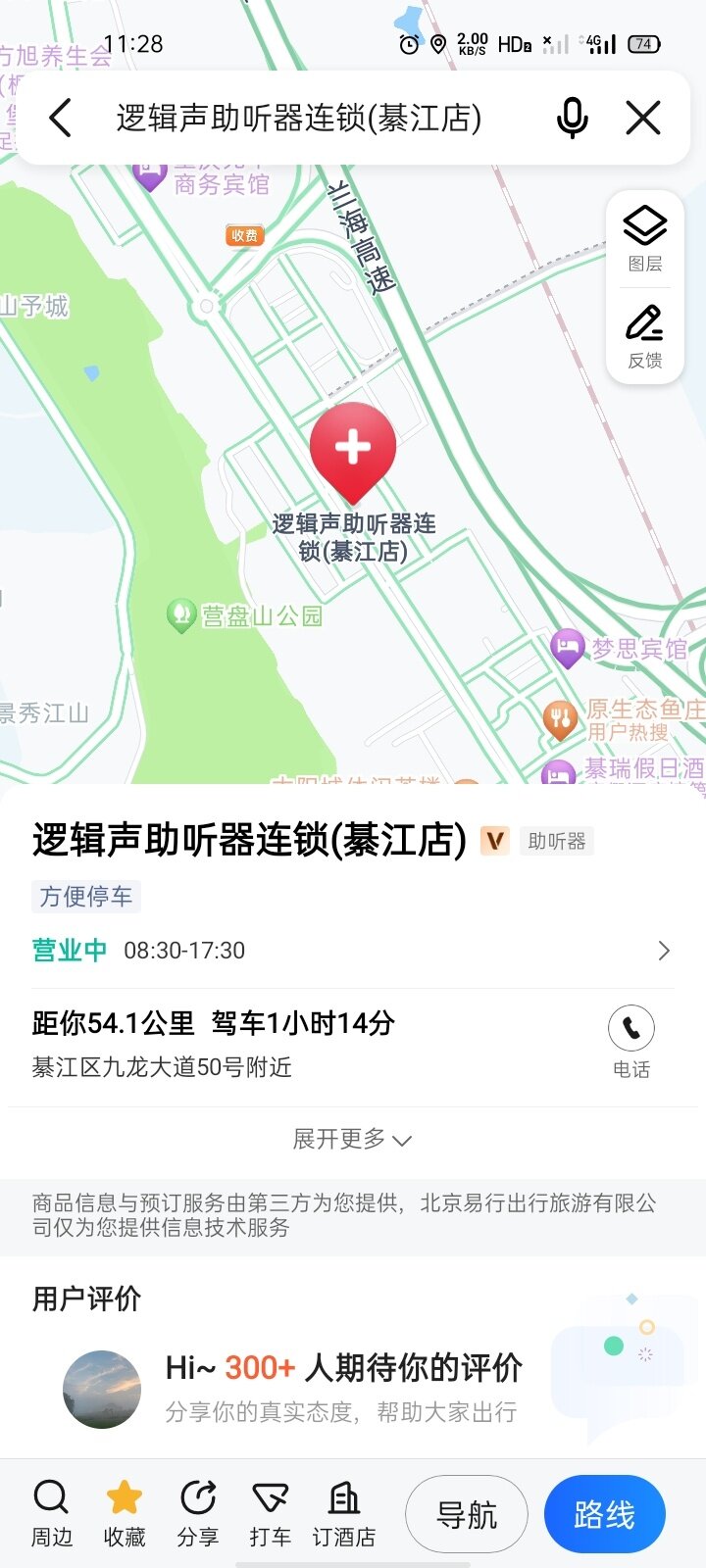The width and height of the screenshot is (706, 1568).
Task: Open the 图层 map layers option
Action: 645,238
